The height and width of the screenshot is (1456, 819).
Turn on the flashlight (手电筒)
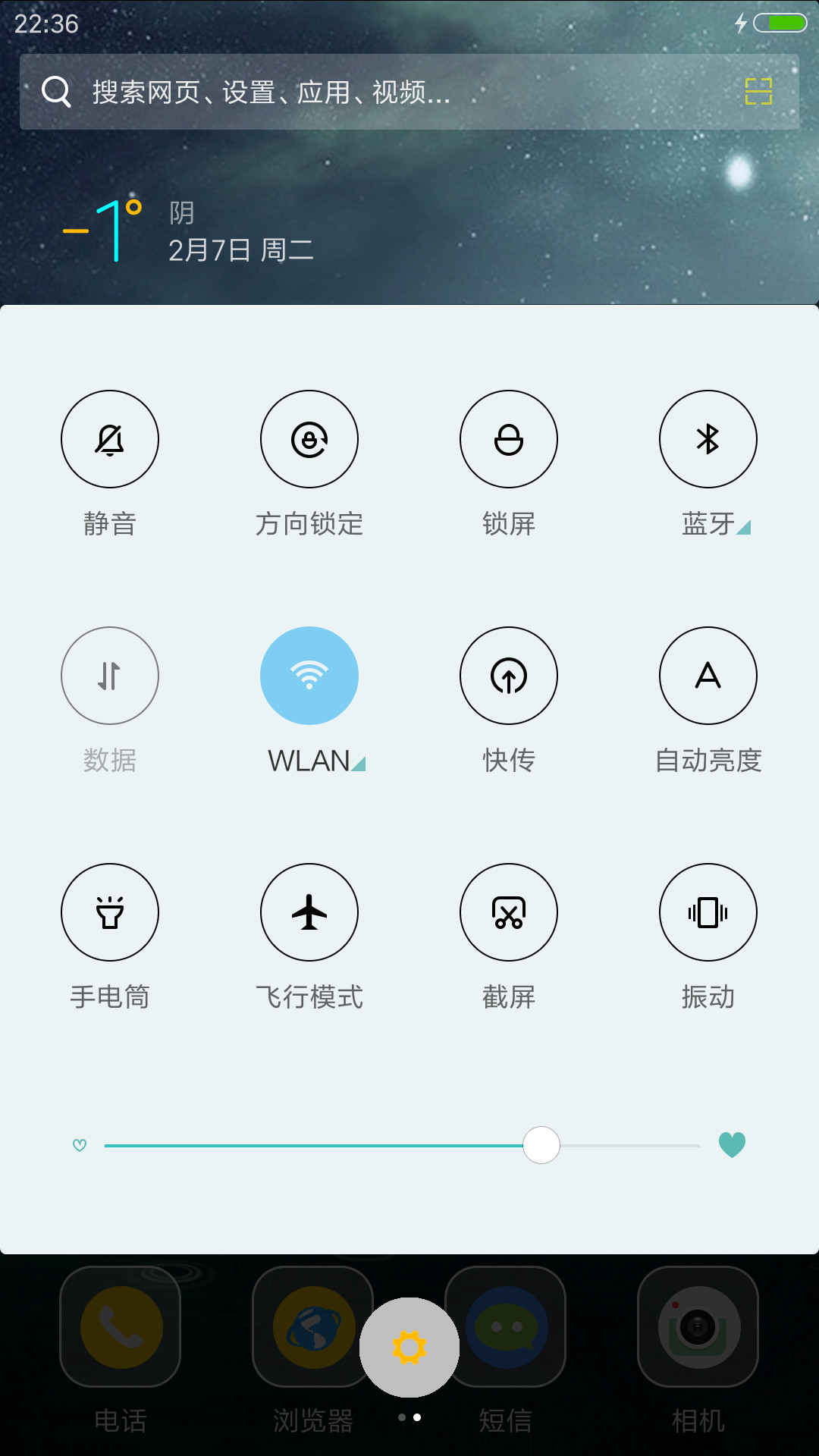click(110, 912)
